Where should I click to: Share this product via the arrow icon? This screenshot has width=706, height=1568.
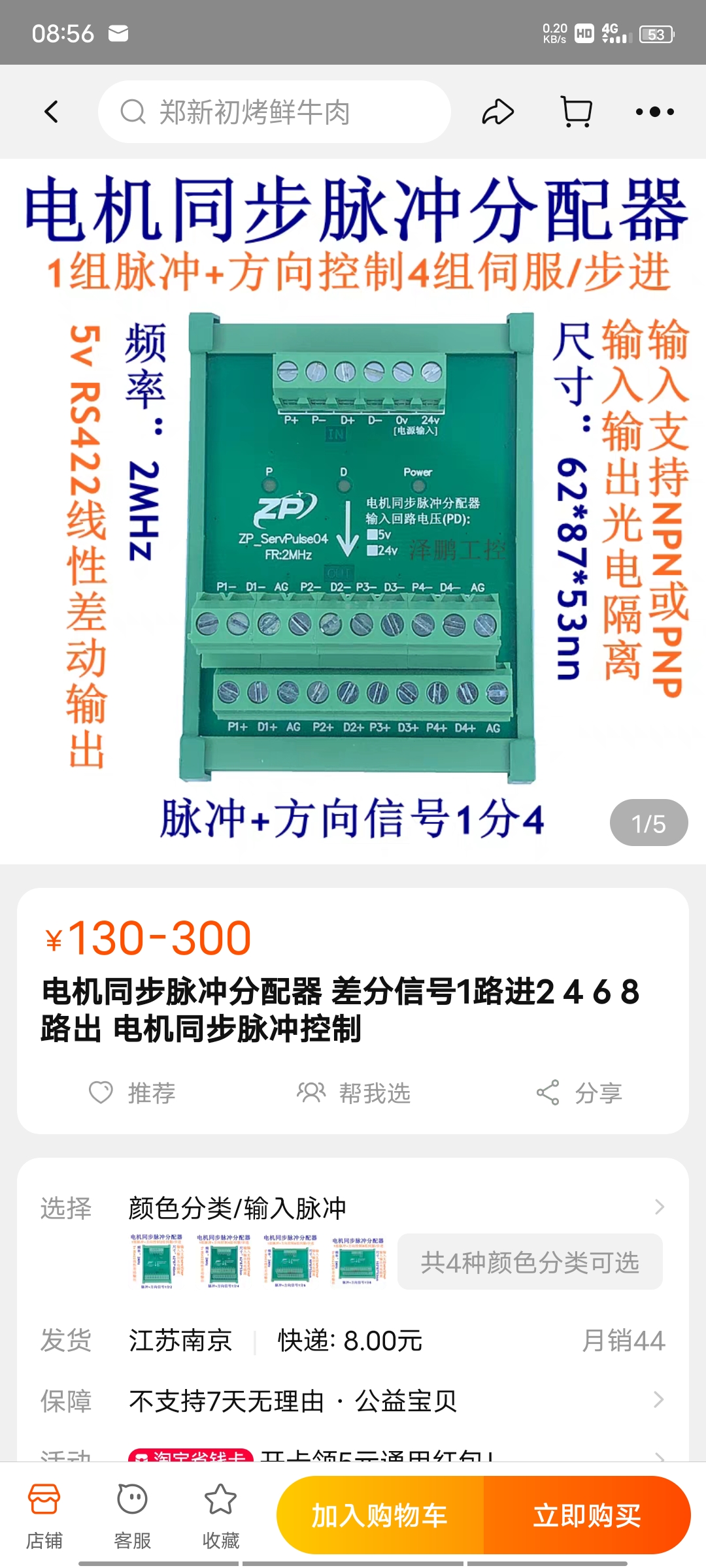[x=498, y=112]
